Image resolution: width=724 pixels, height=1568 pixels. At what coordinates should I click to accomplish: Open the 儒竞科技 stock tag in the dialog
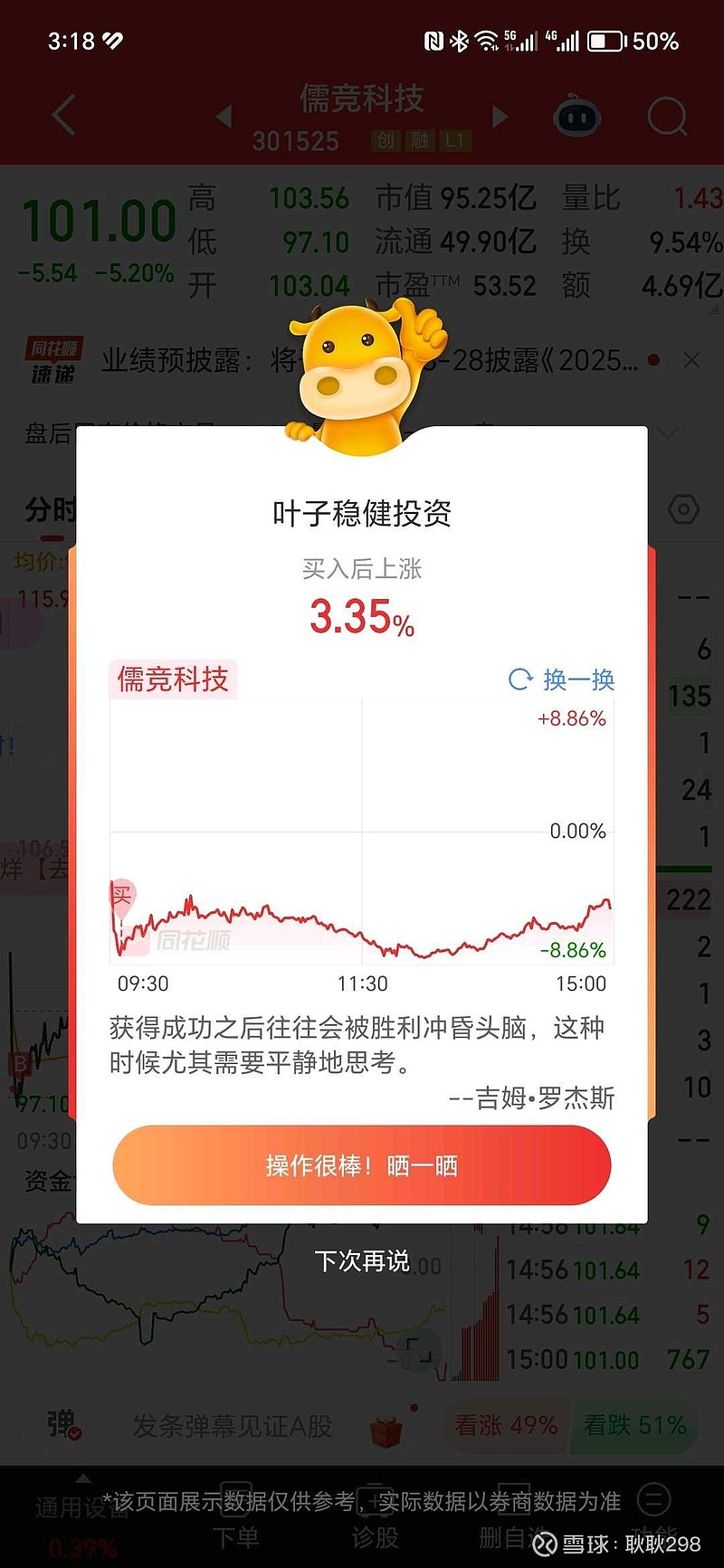pos(173,679)
